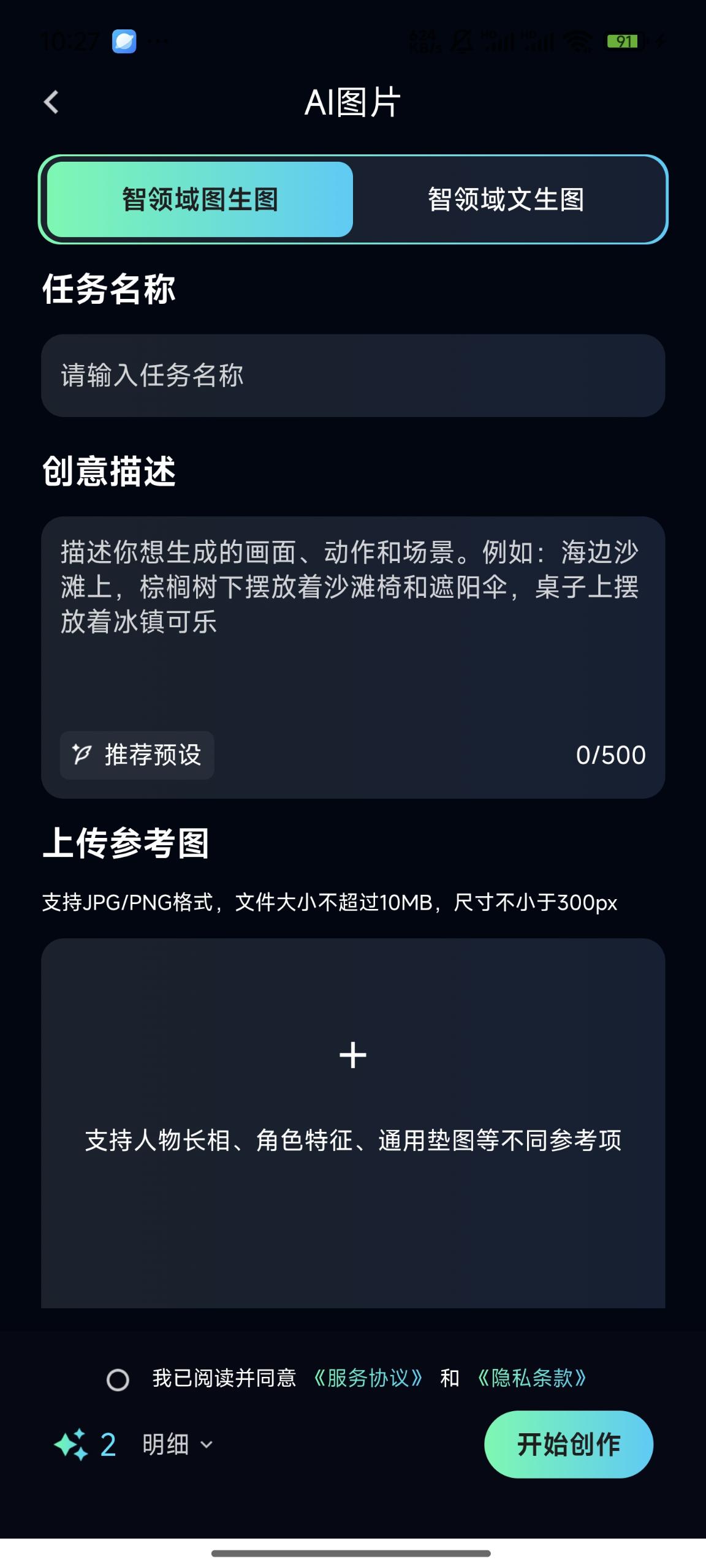Screen dimensions: 706x1568
Task: Open the 推荐预设 presets button
Action: [x=137, y=755]
